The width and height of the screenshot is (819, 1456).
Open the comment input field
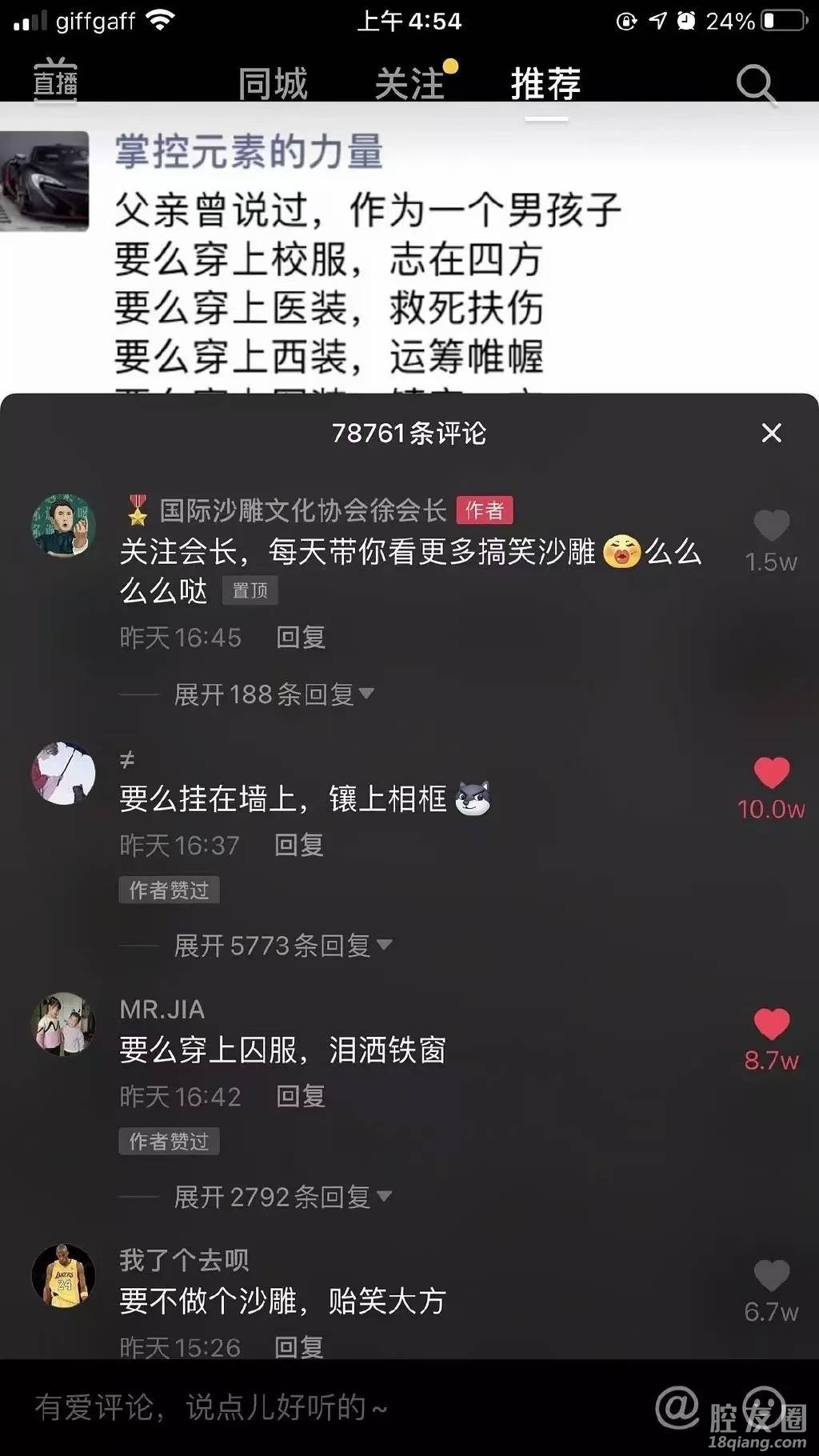click(x=320, y=1408)
